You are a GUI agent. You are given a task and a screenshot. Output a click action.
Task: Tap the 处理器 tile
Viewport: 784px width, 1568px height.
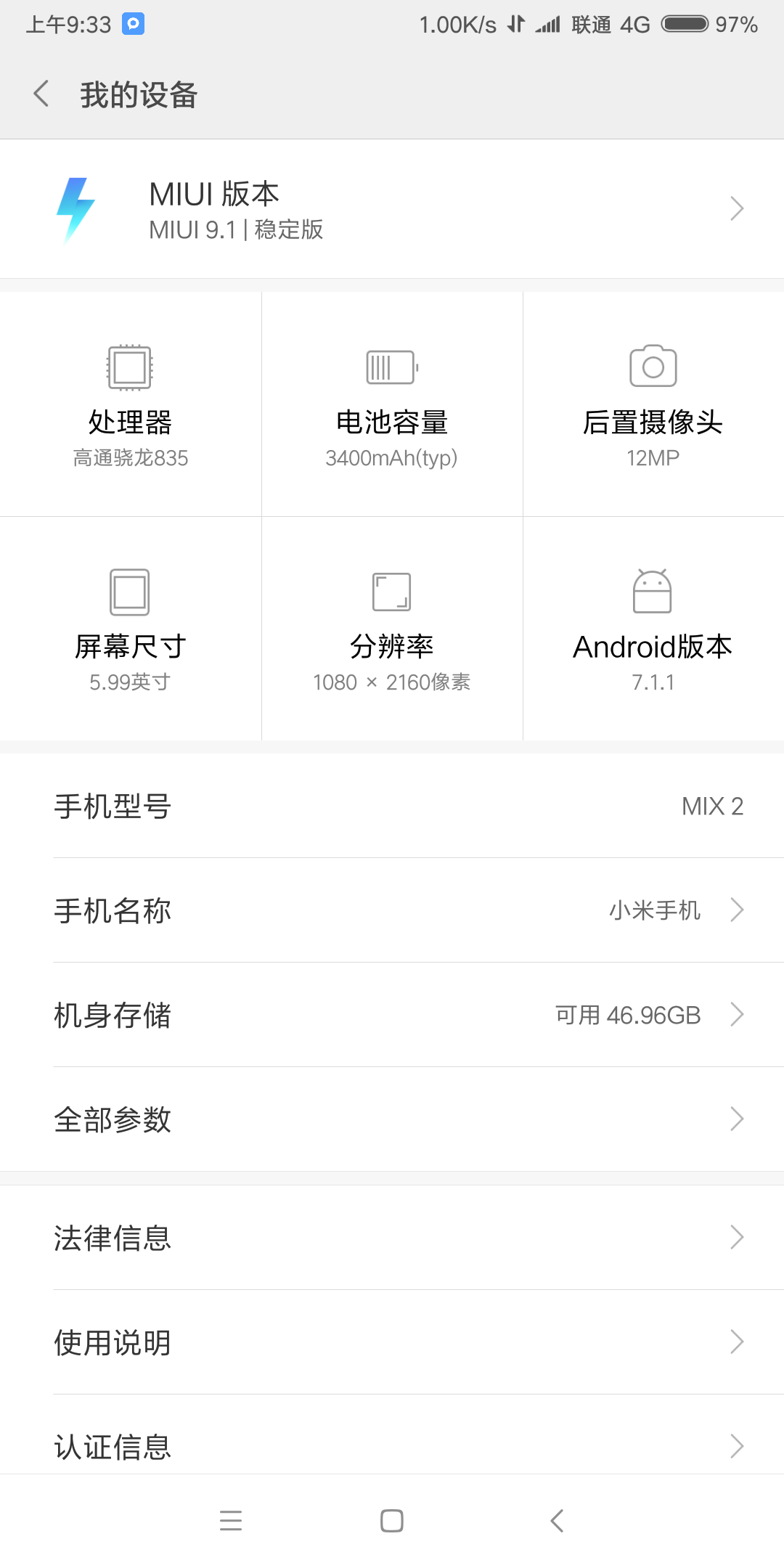click(131, 405)
